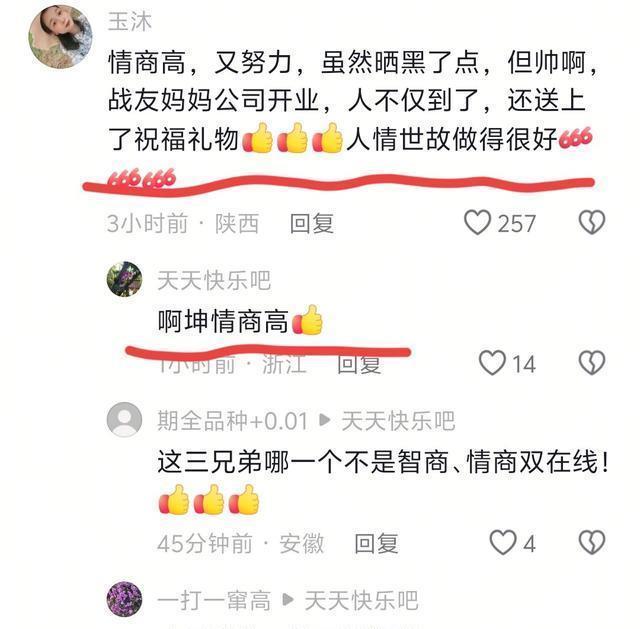Tap the 一打一窜高 username

214,600
